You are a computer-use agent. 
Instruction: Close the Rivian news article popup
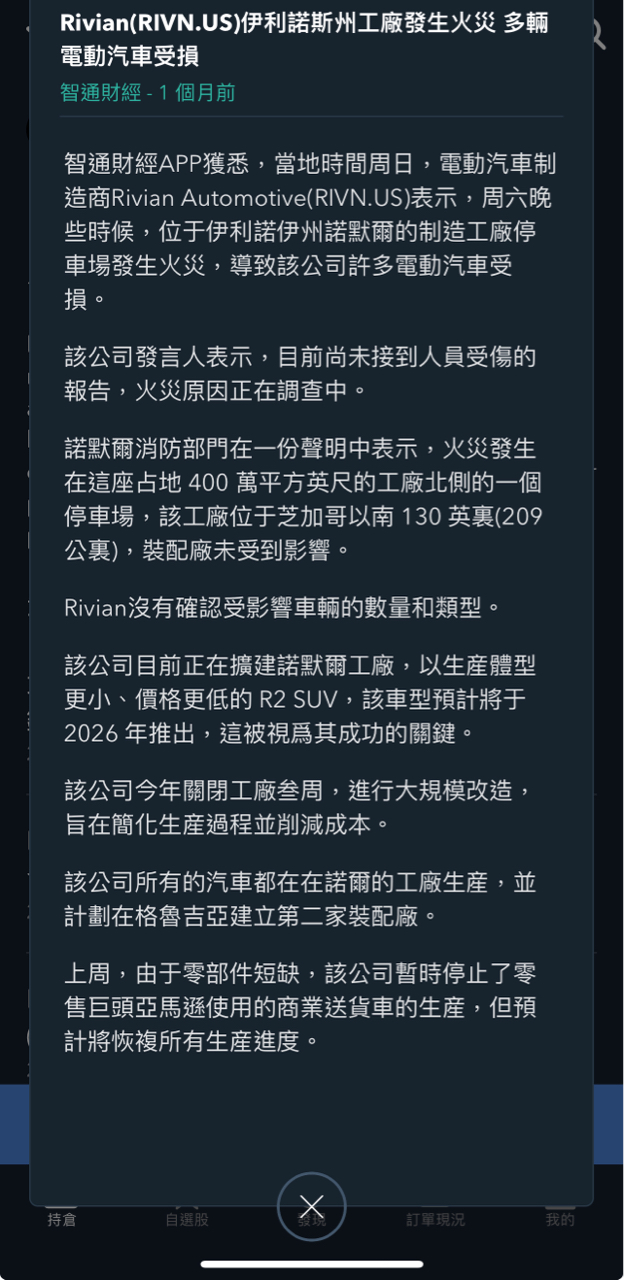[x=311, y=1206]
